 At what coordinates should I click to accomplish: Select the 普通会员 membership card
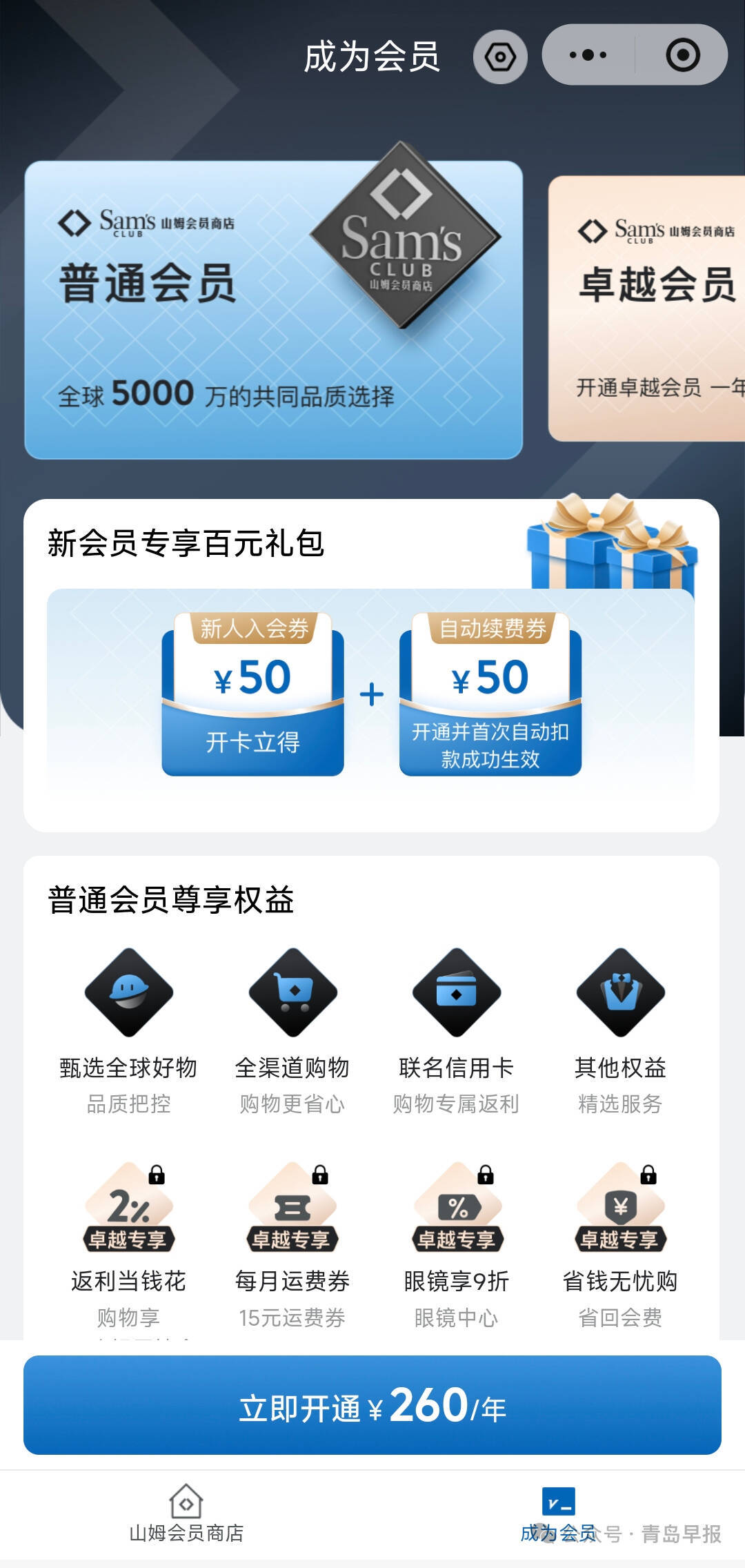[273, 311]
